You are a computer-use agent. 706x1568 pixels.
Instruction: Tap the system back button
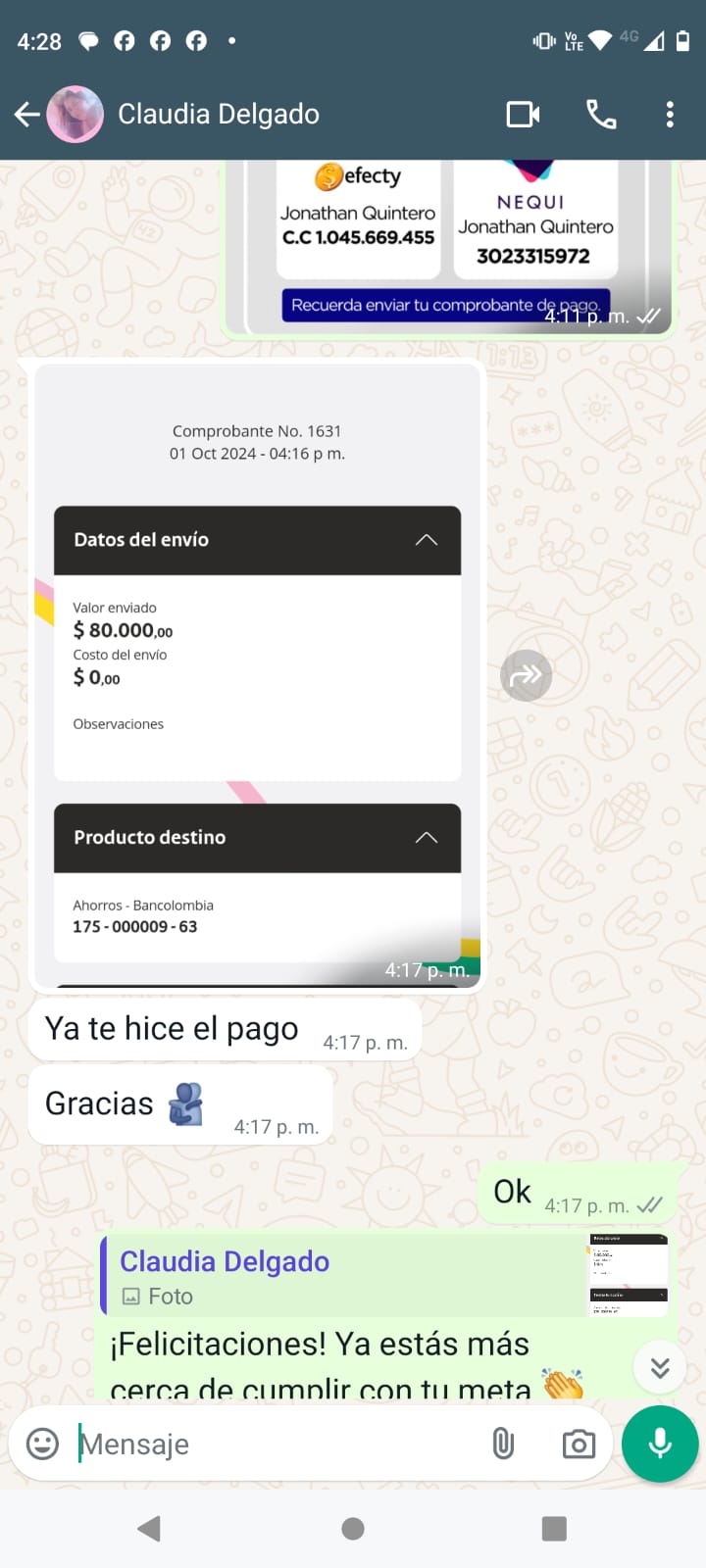coord(149,1529)
